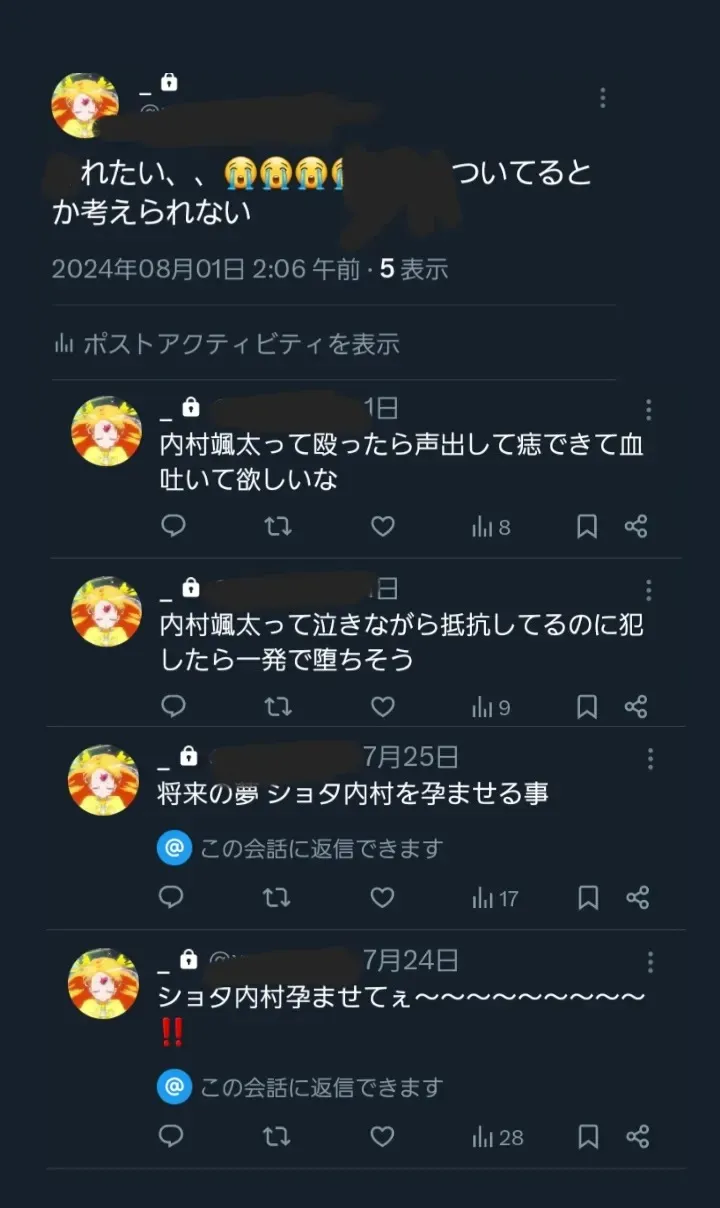Repost the 7月24日 post

(277, 1137)
